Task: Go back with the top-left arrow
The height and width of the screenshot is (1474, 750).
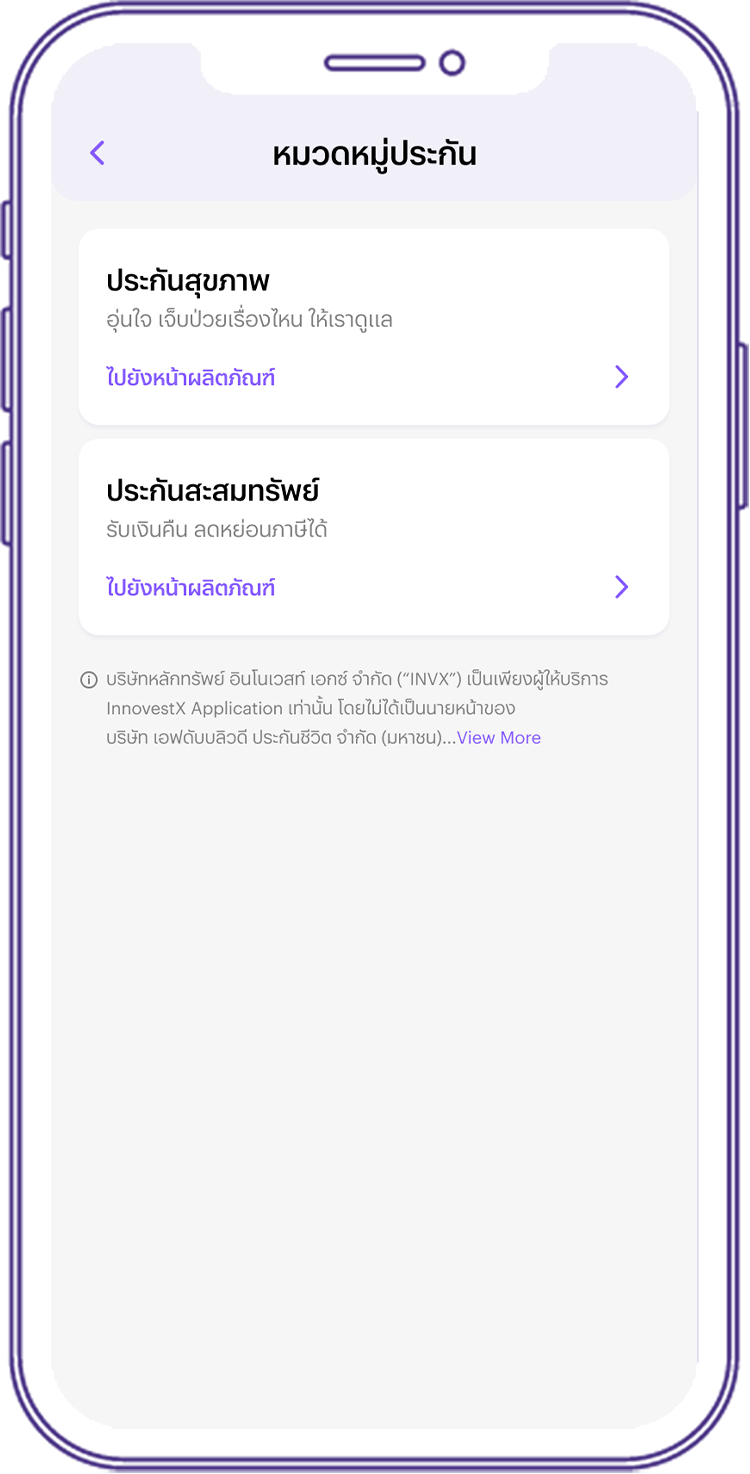Action: 97,153
